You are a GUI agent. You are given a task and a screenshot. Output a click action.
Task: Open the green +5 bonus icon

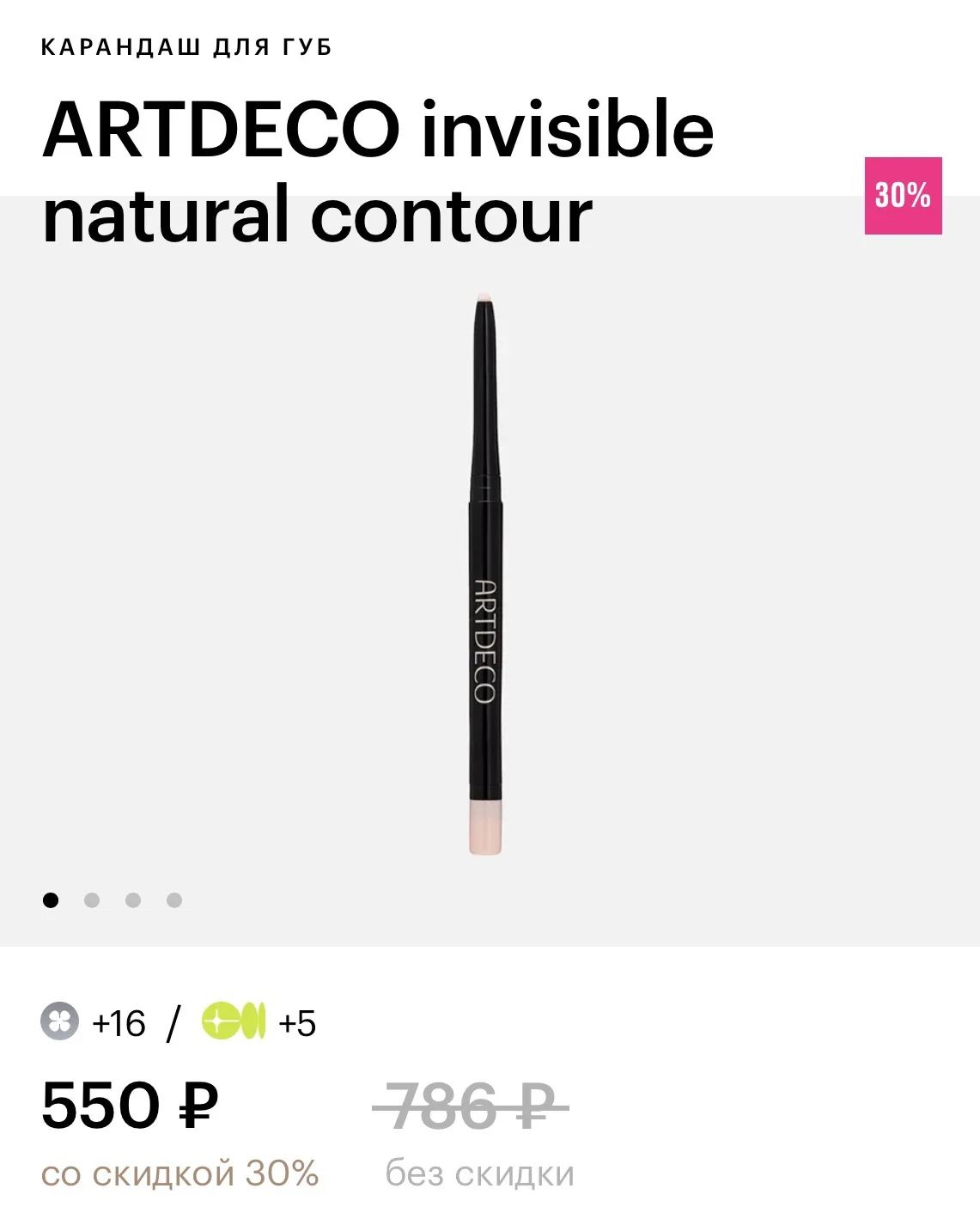coord(234,1021)
